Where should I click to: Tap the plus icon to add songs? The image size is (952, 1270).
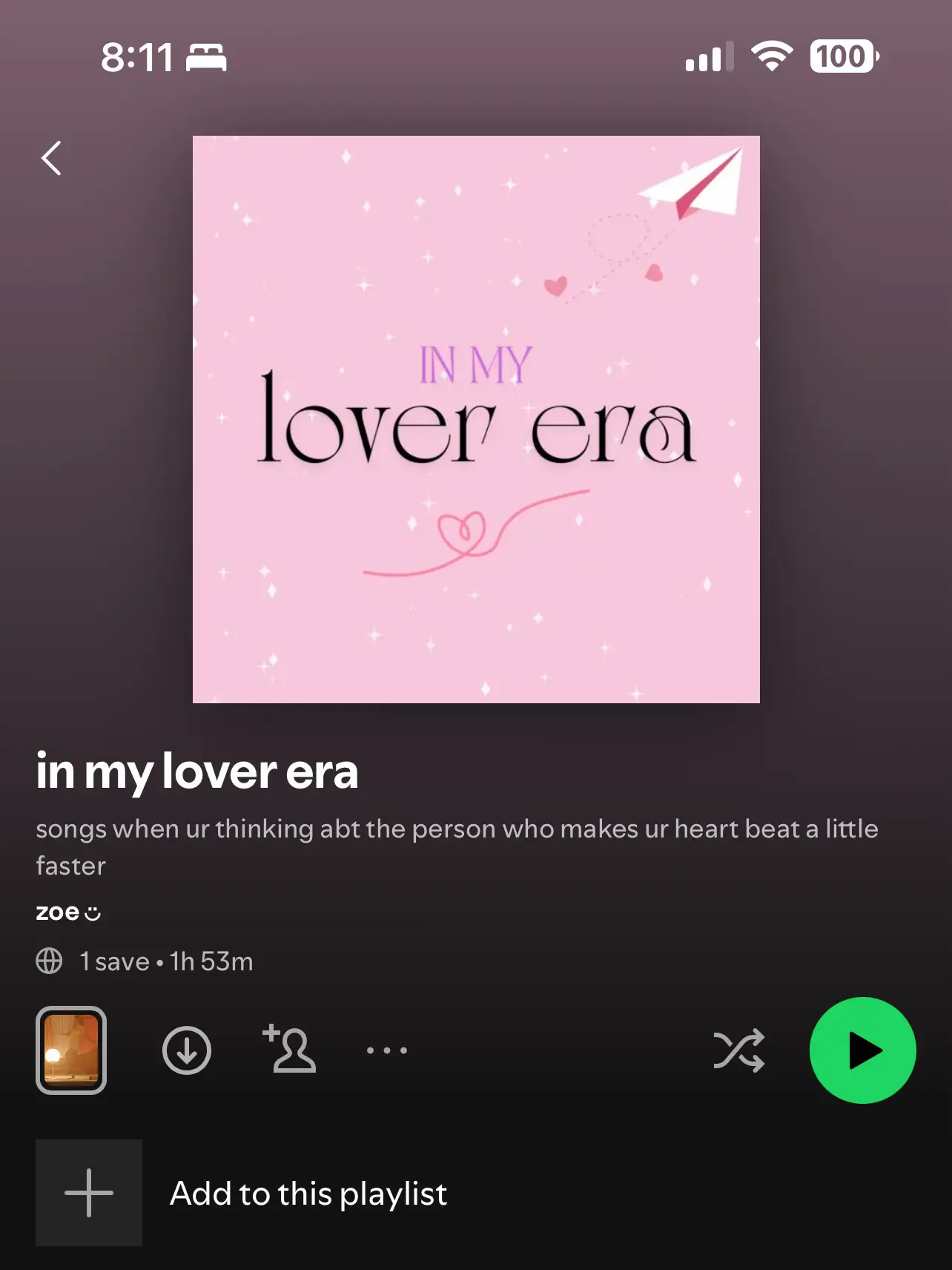pyautogui.click(x=87, y=1193)
